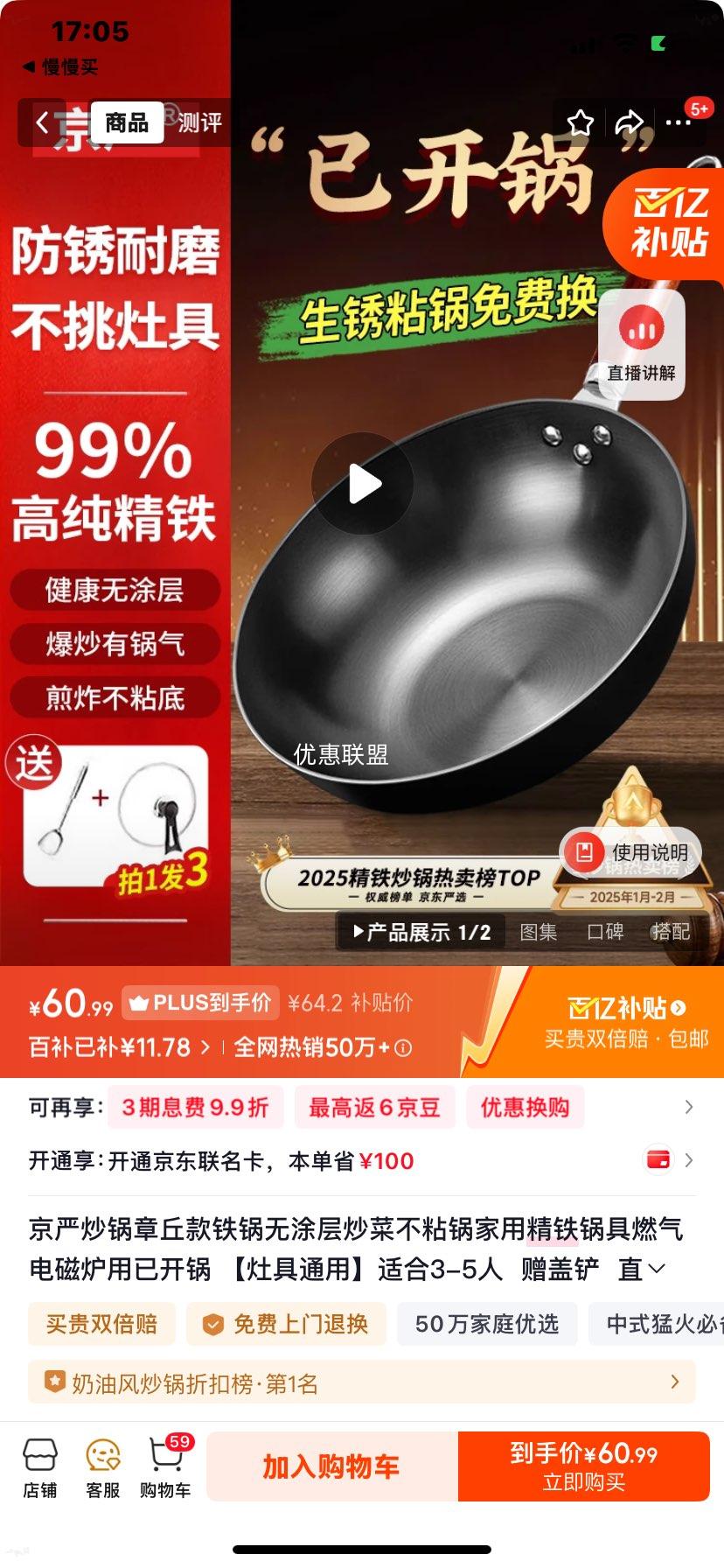Viewport: 724px width, 1568px height.
Task: Tap the back arrow at top left
Action: click(x=41, y=122)
